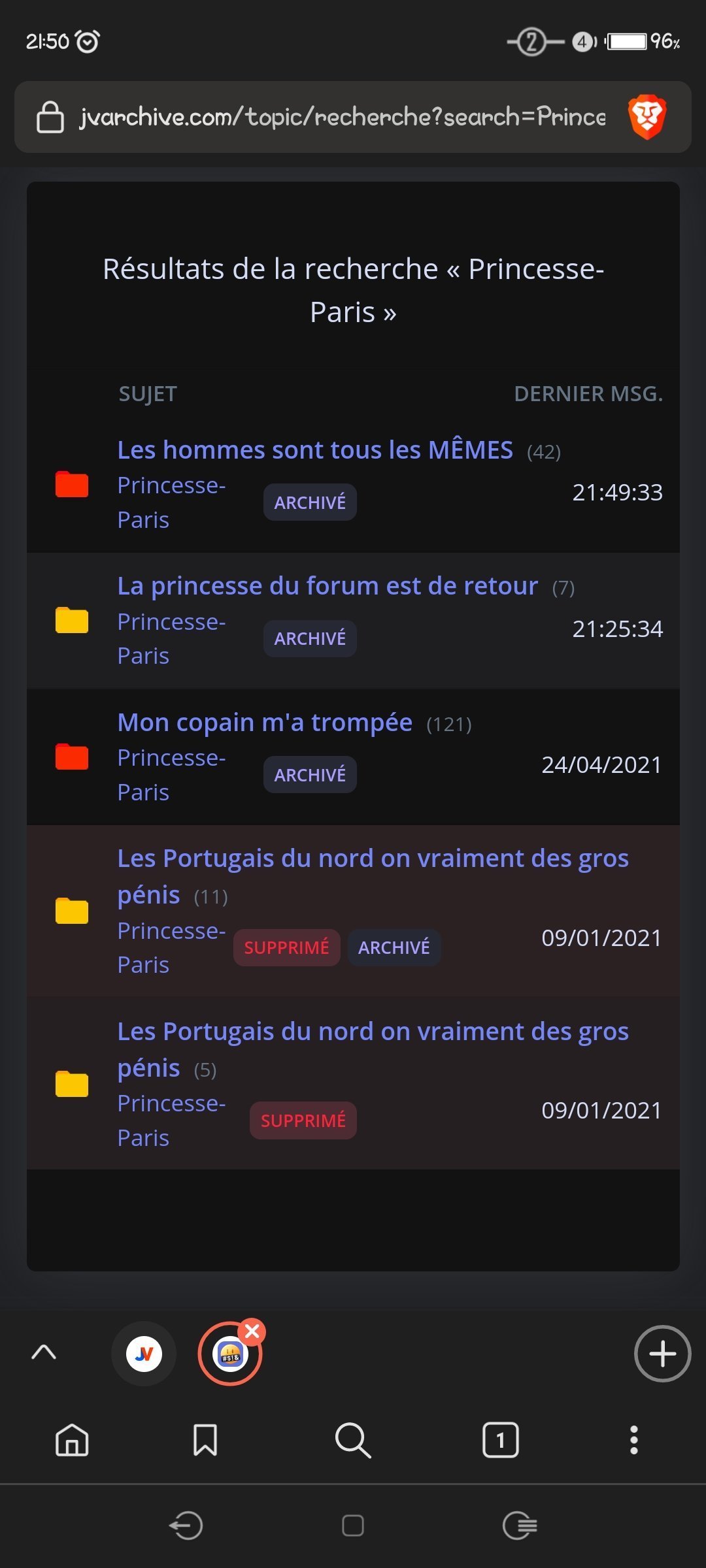706x1568 pixels.
Task: Tap the system back button
Action: [x=186, y=1526]
